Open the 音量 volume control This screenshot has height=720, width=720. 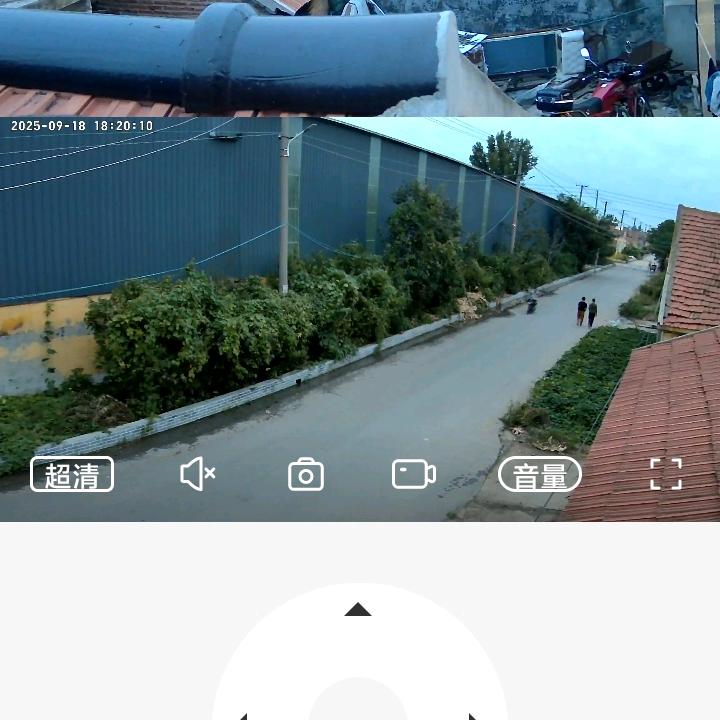pos(540,474)
